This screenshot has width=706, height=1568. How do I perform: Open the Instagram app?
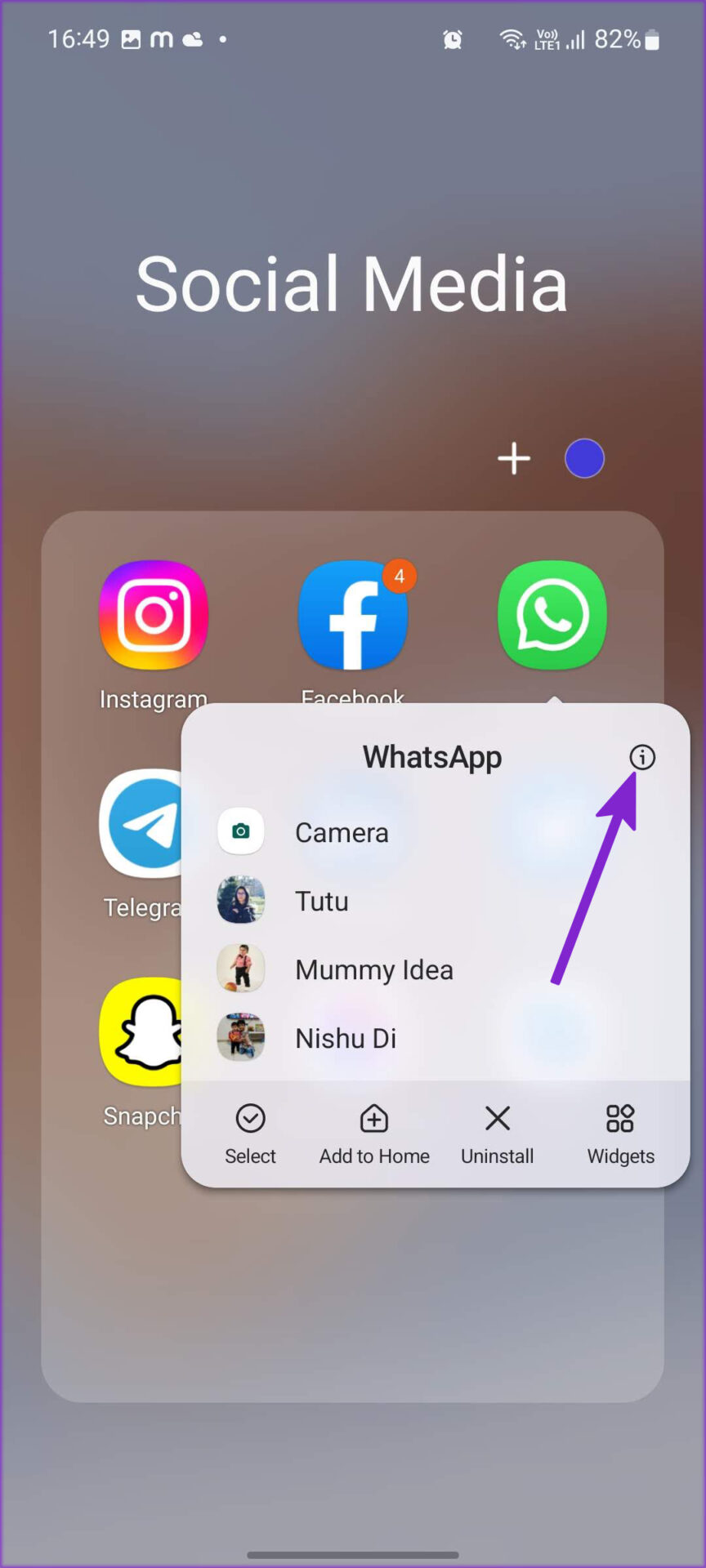pyautogui.click(x=154, y=615)
